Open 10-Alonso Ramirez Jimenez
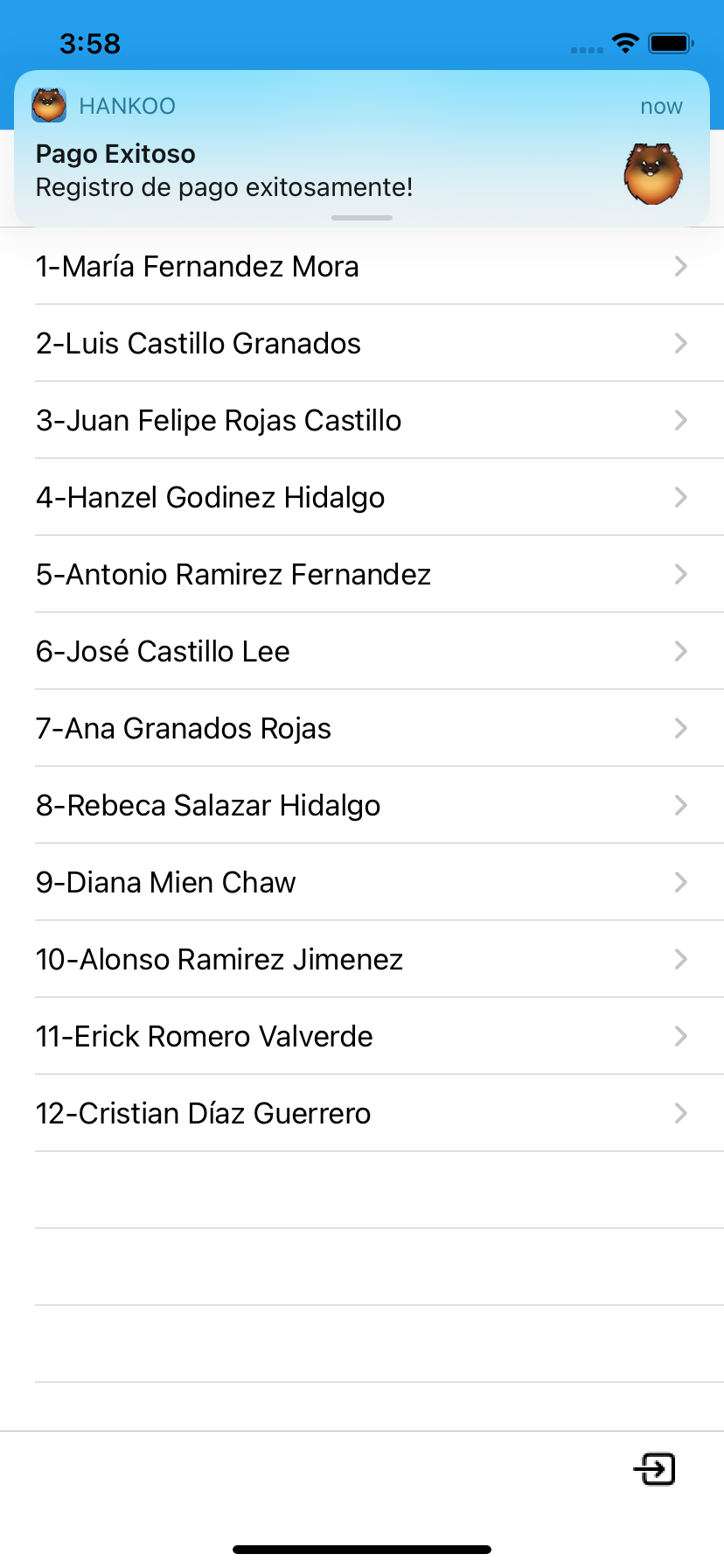 tap(361, 959)
